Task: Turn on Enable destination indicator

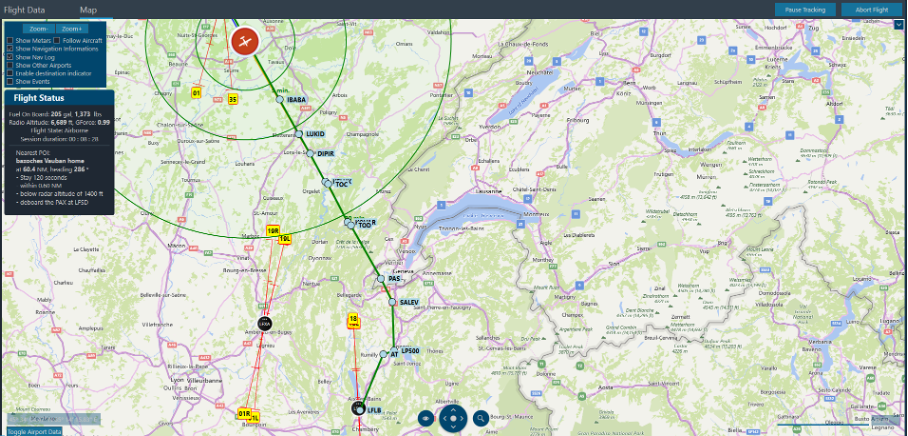Action: point(10,73)
